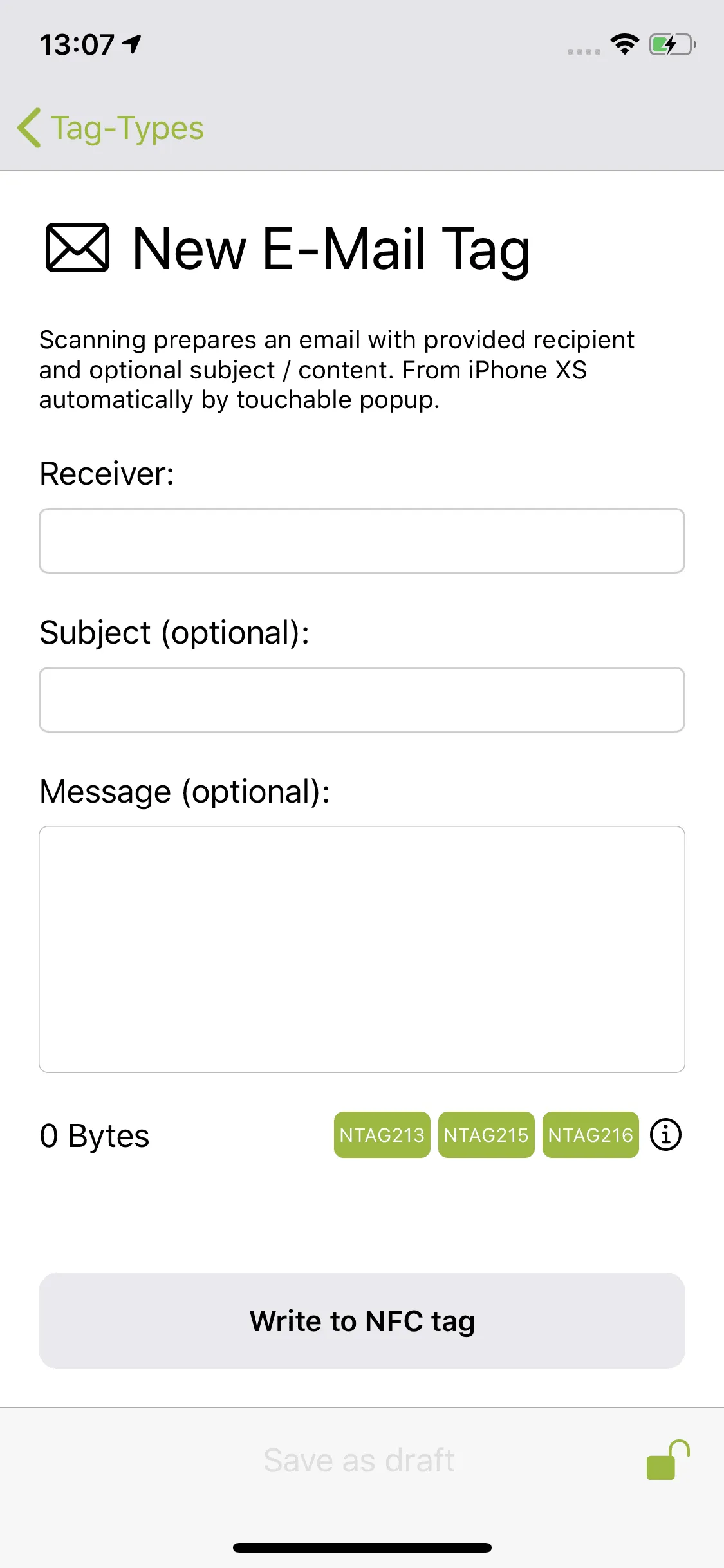Tap the NTAG216 chip

pos(591,1135)
